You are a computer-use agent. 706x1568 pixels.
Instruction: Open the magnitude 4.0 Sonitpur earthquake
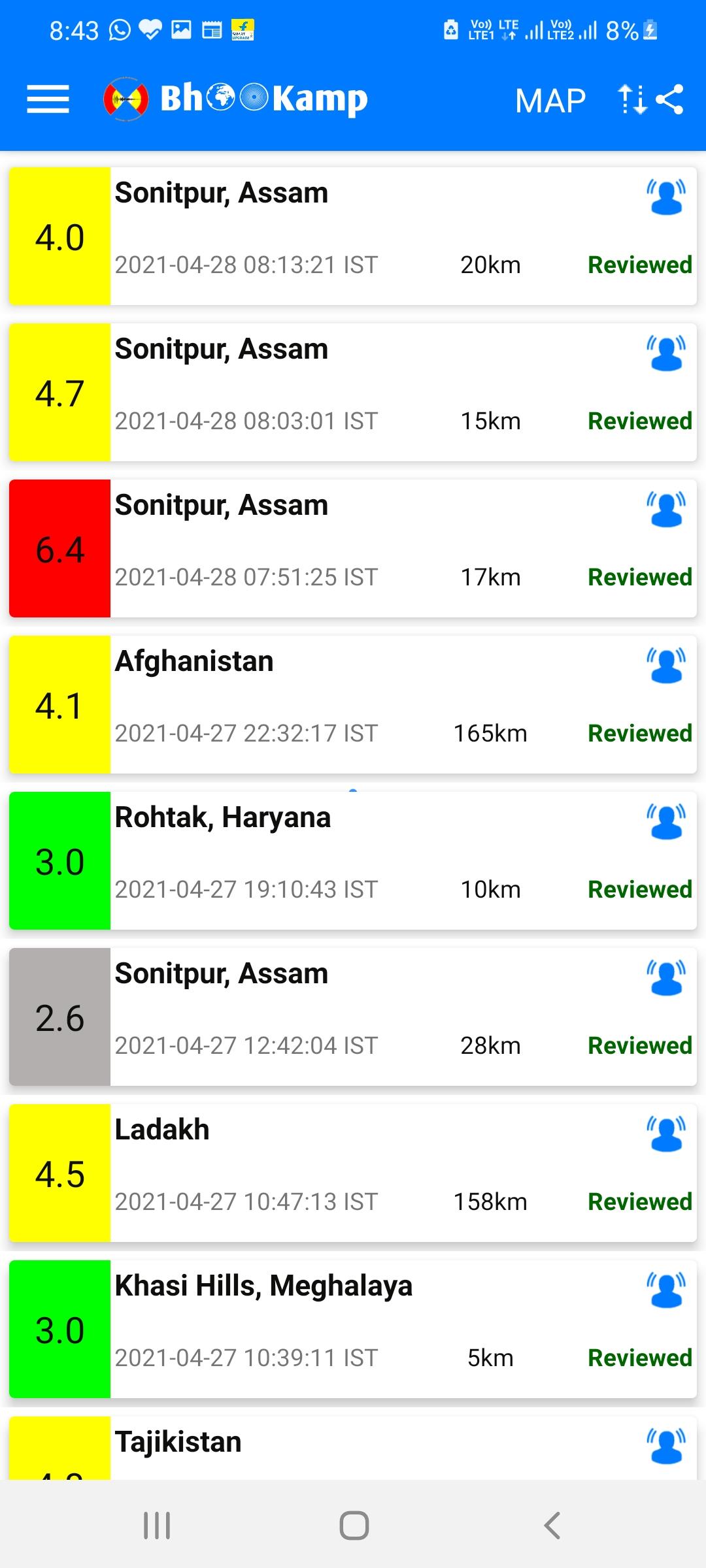pyautogui.click(x=353, y=237)
